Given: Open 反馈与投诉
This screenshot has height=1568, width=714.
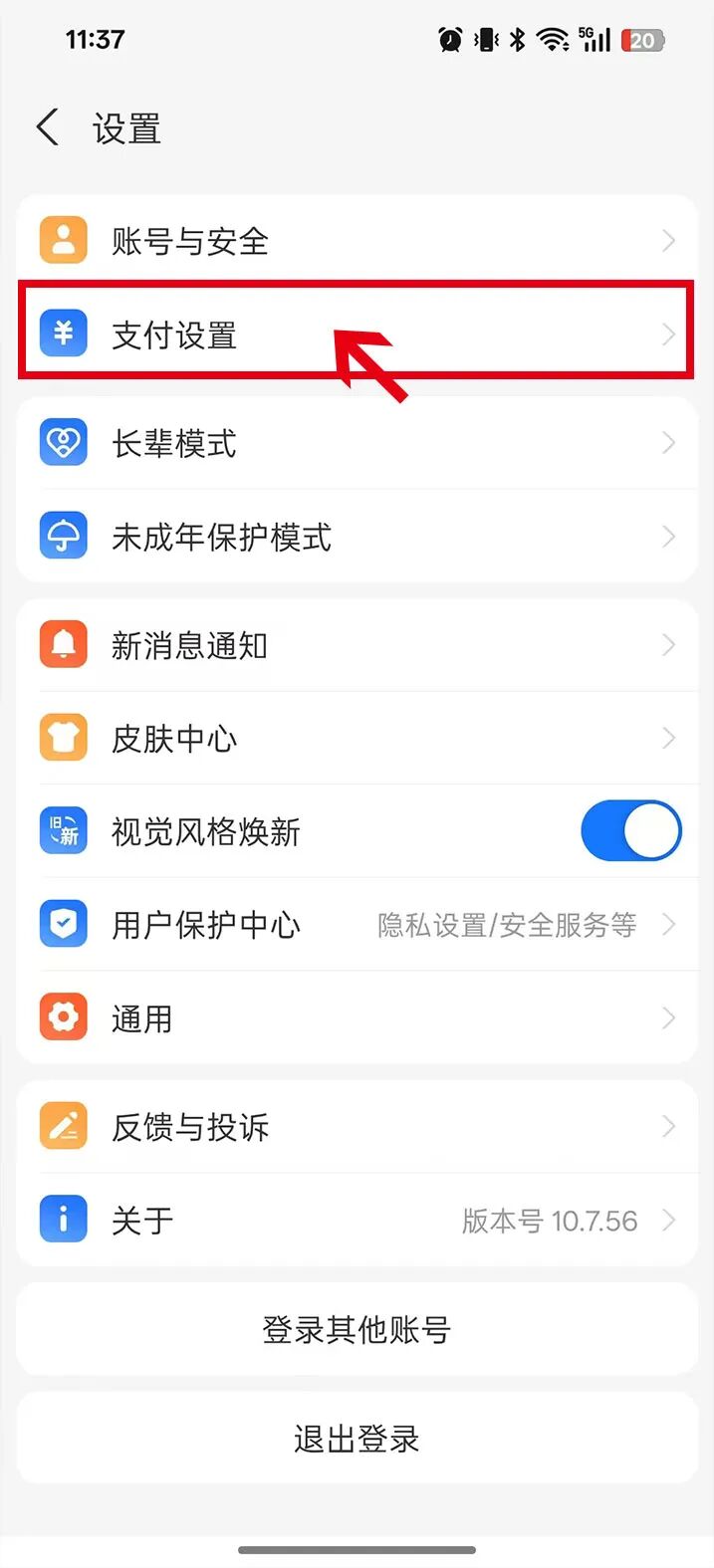Looking at the screenshot, I should click(357, 1127).
